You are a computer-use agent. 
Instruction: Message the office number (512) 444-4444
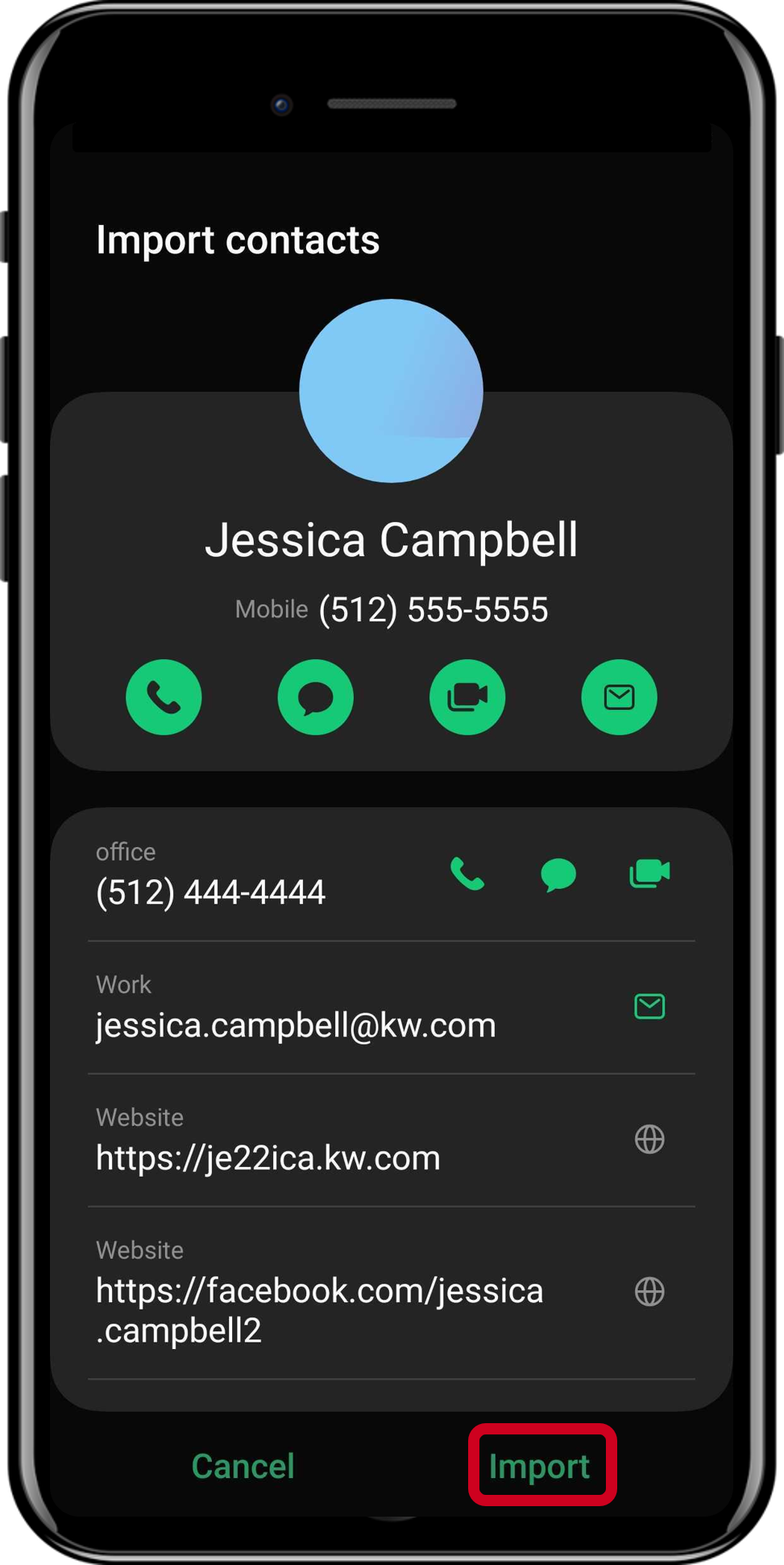tap(558, 874)
